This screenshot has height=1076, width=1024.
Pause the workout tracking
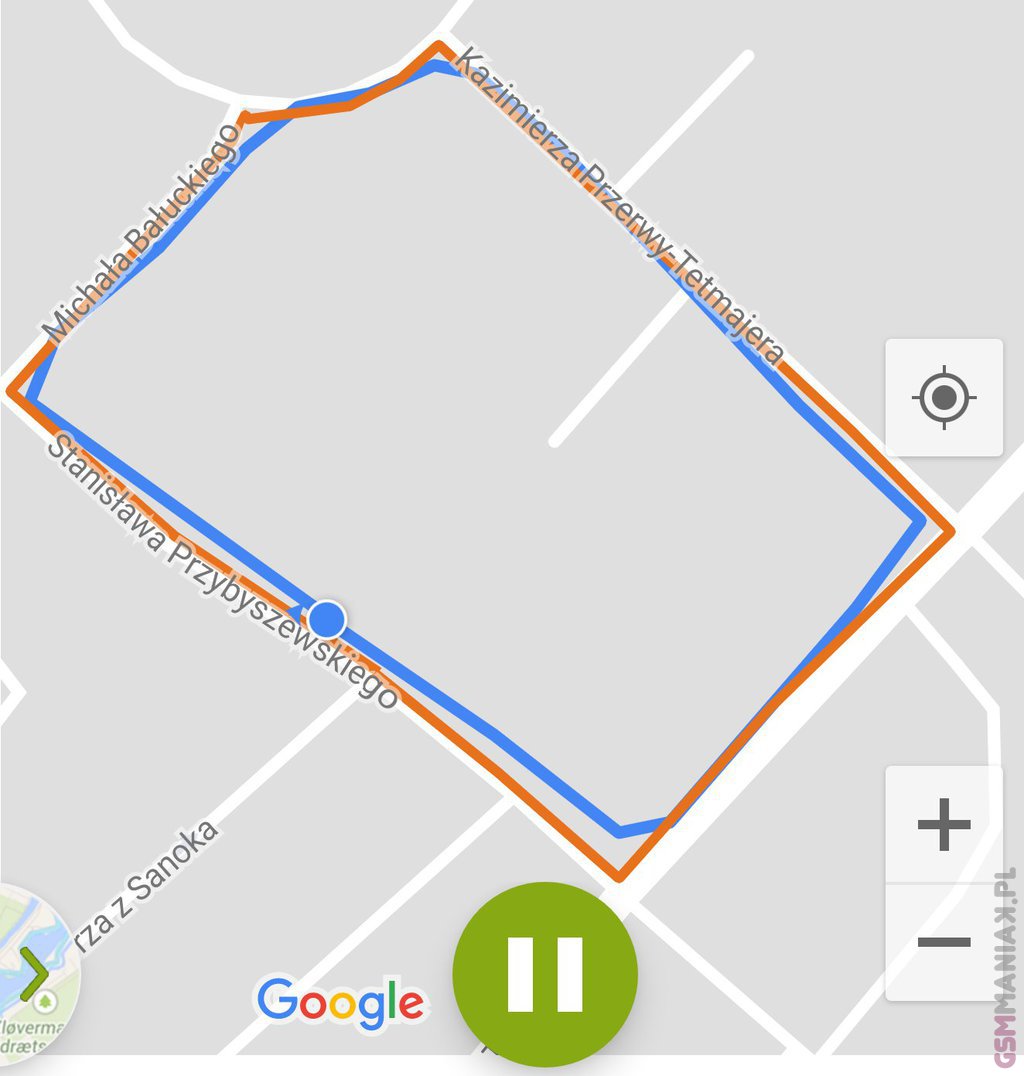pyautogui.click(x=545, y=974)
